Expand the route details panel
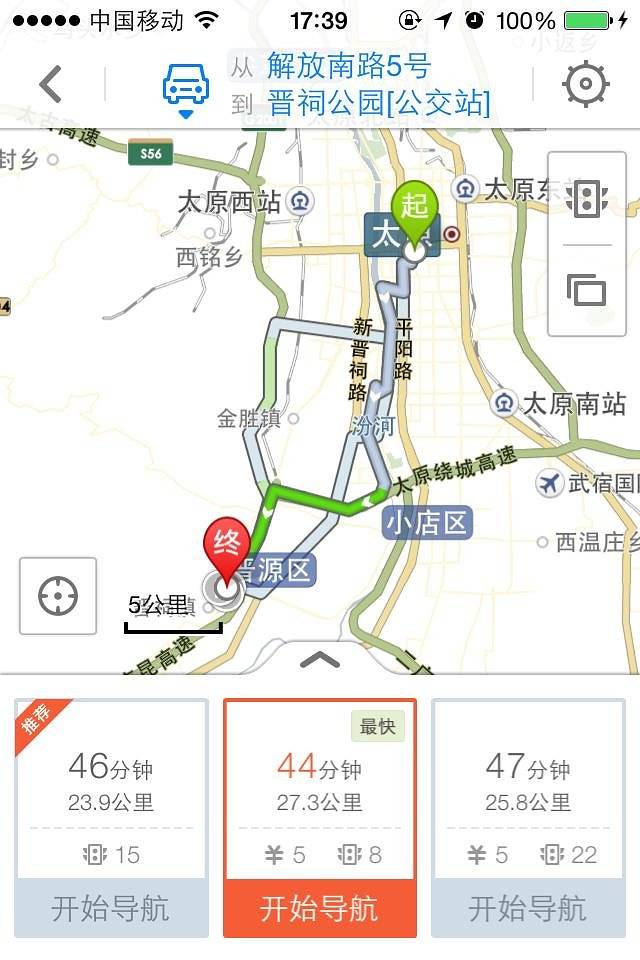The height and width of the screenshot is (960, 640). click(x=319, y=659)
